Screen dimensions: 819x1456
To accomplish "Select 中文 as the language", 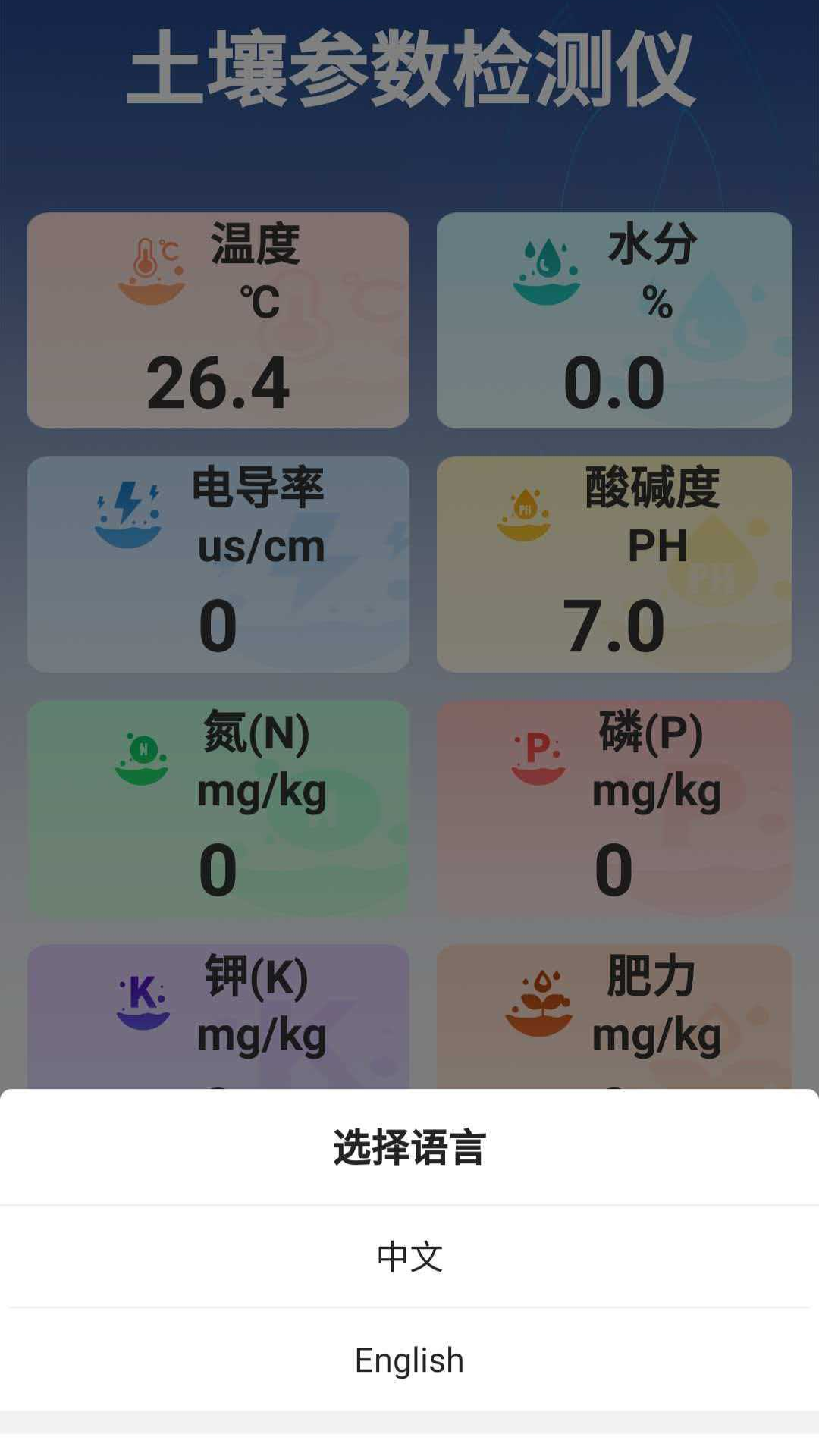I will pos(409,1255).
